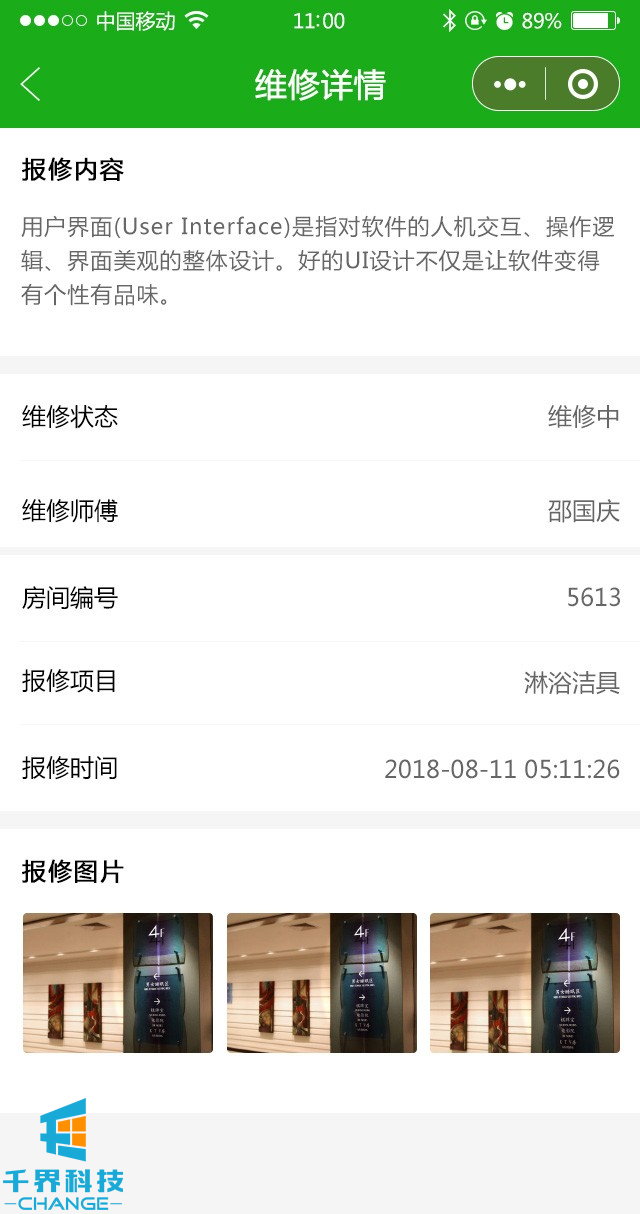This screenshot has width=640, height=1214.
Task: Enlarge the last 报修图片 photo
Action: tap(525, 983)
